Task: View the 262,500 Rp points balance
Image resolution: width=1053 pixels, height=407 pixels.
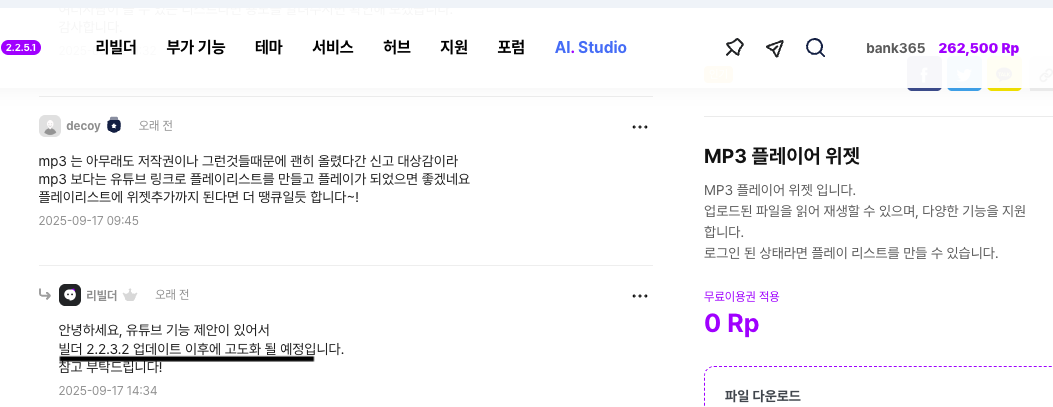Action: click(978, 48)
